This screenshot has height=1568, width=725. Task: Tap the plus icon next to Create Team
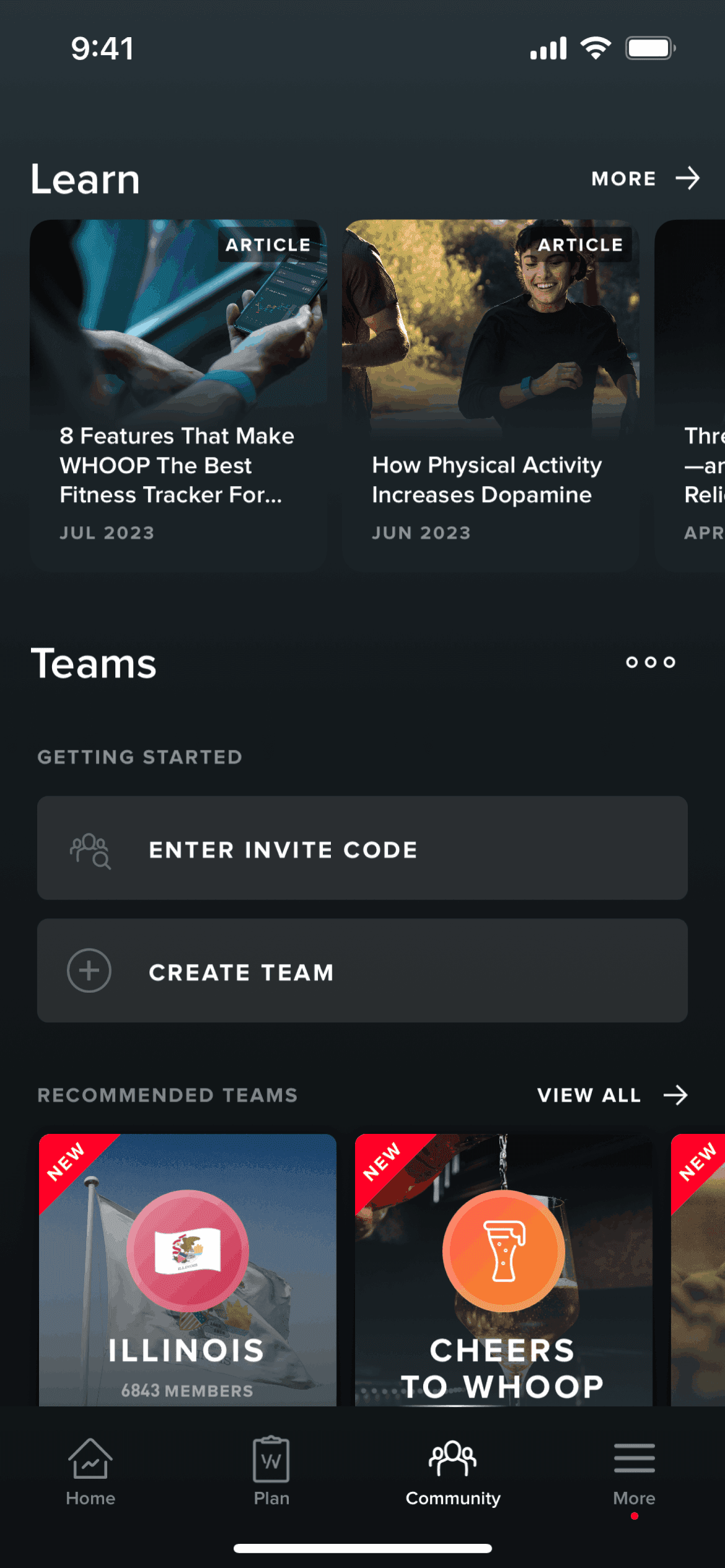coord(89,970)
